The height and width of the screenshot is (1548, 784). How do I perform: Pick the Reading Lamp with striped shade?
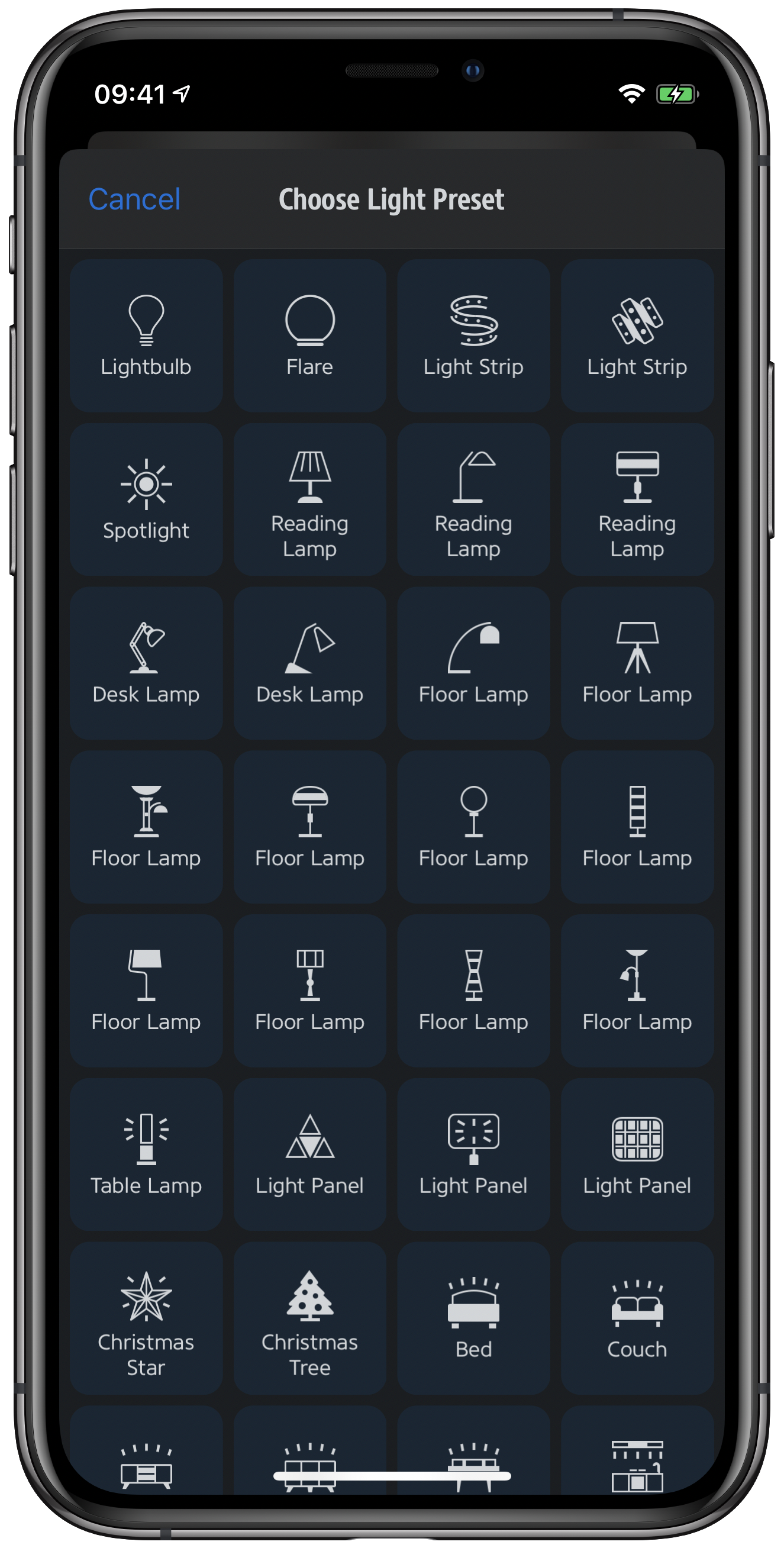pos(309,499)
